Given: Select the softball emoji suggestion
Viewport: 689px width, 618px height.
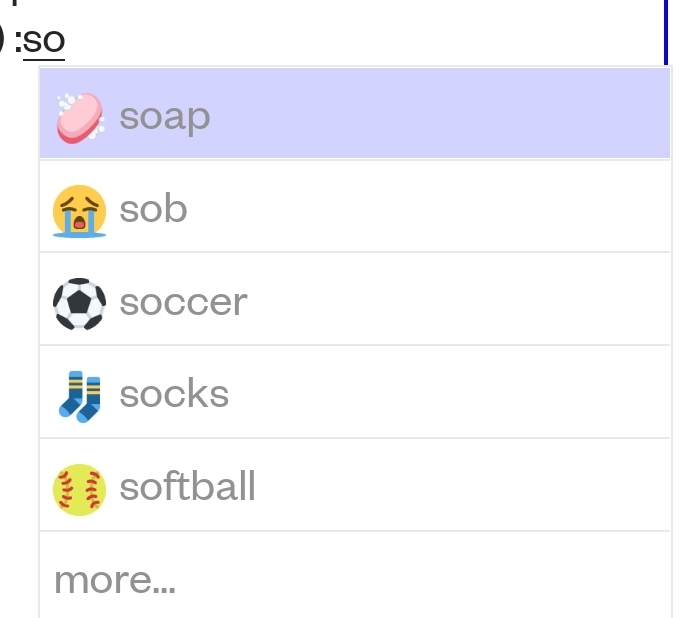Looking at the screenshot, I should [x=354, y=486].
